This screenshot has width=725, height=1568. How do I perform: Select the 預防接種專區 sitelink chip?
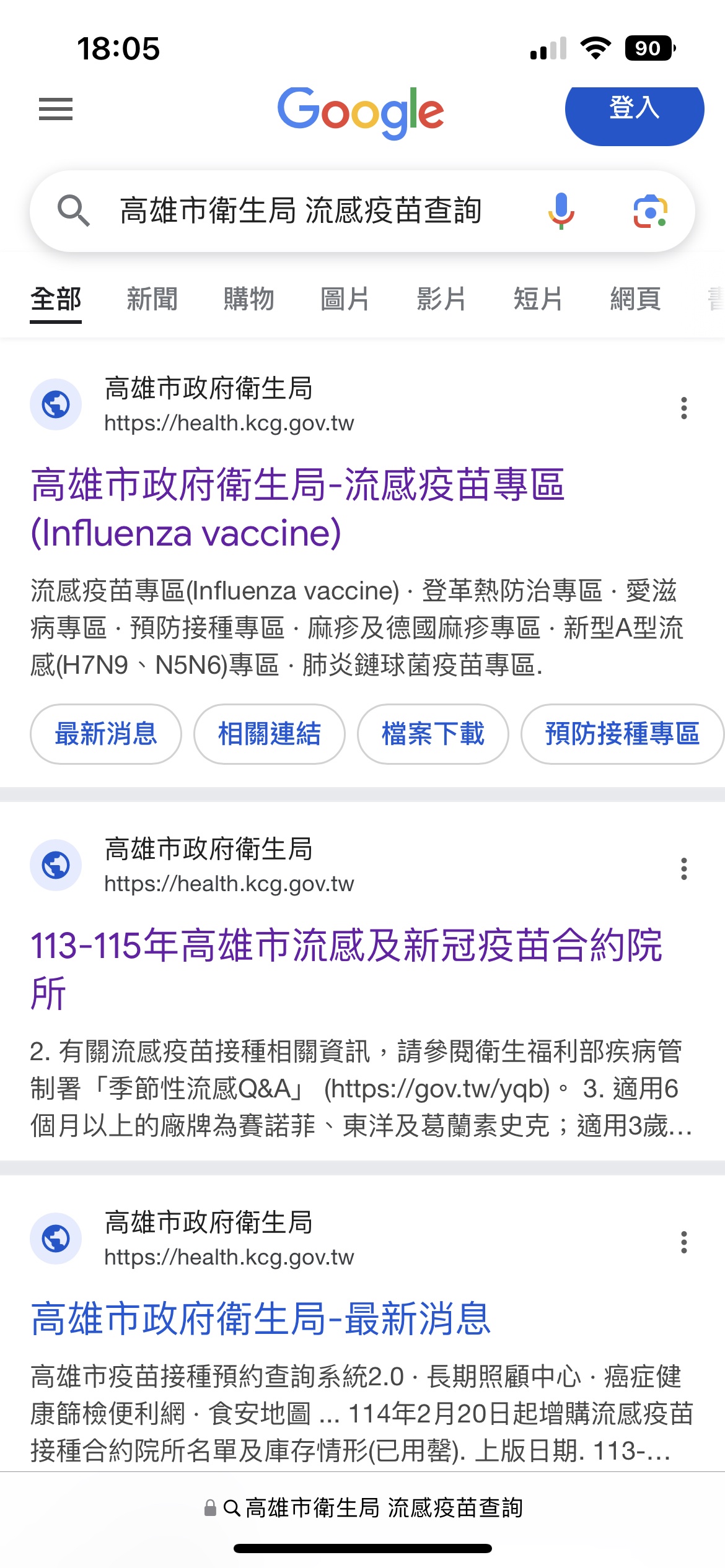[622, 734]
